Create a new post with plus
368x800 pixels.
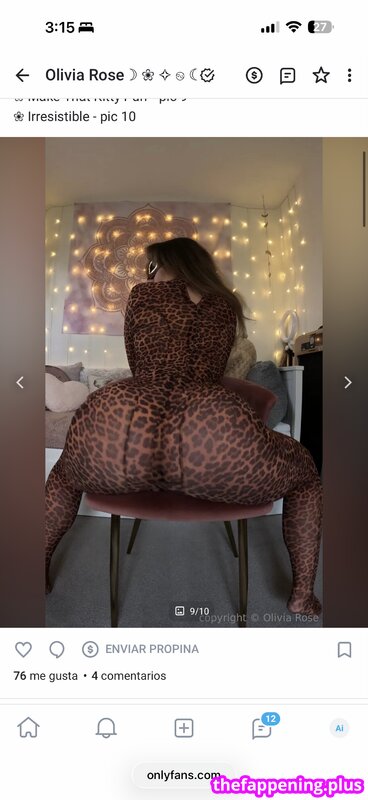coord(184,728)
